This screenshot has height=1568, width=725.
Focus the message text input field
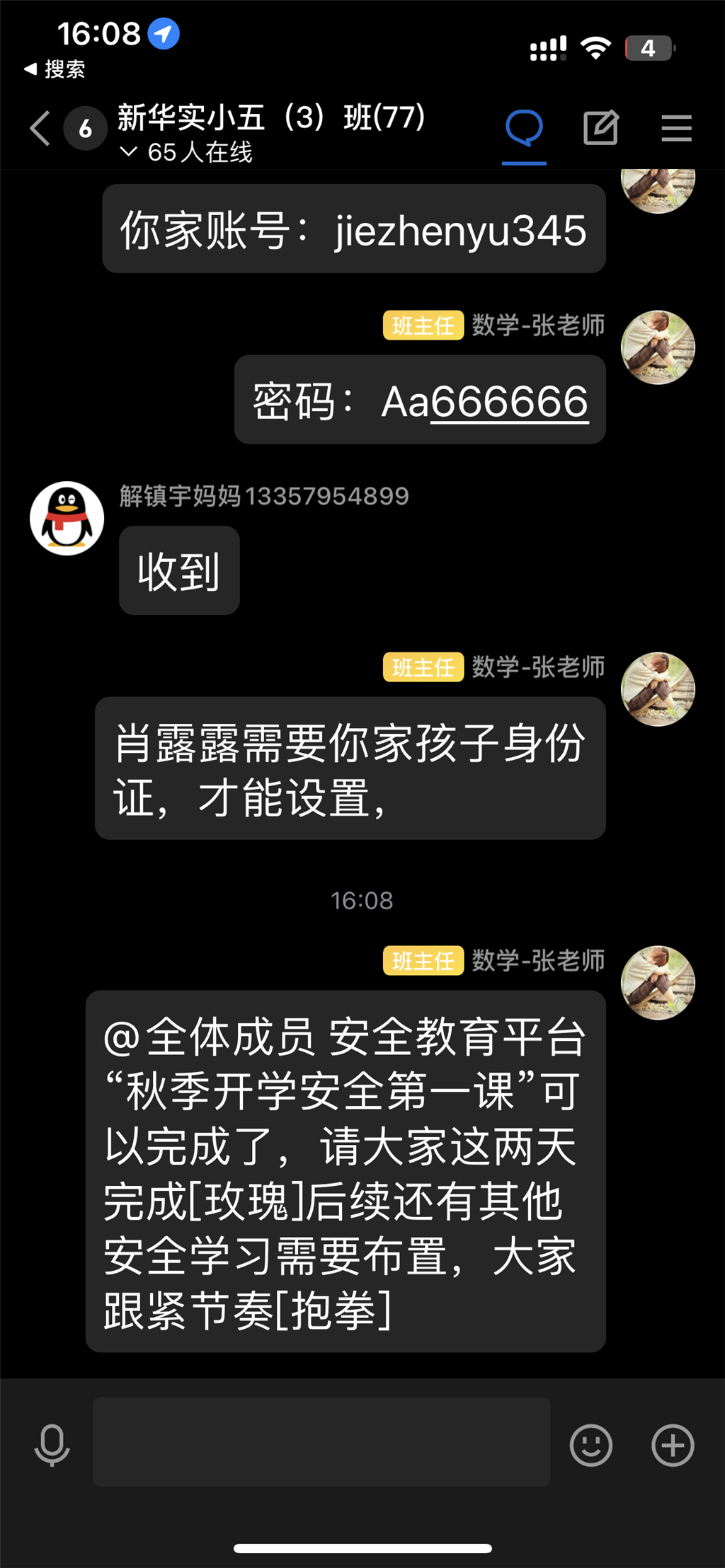tap(321, 1441)
